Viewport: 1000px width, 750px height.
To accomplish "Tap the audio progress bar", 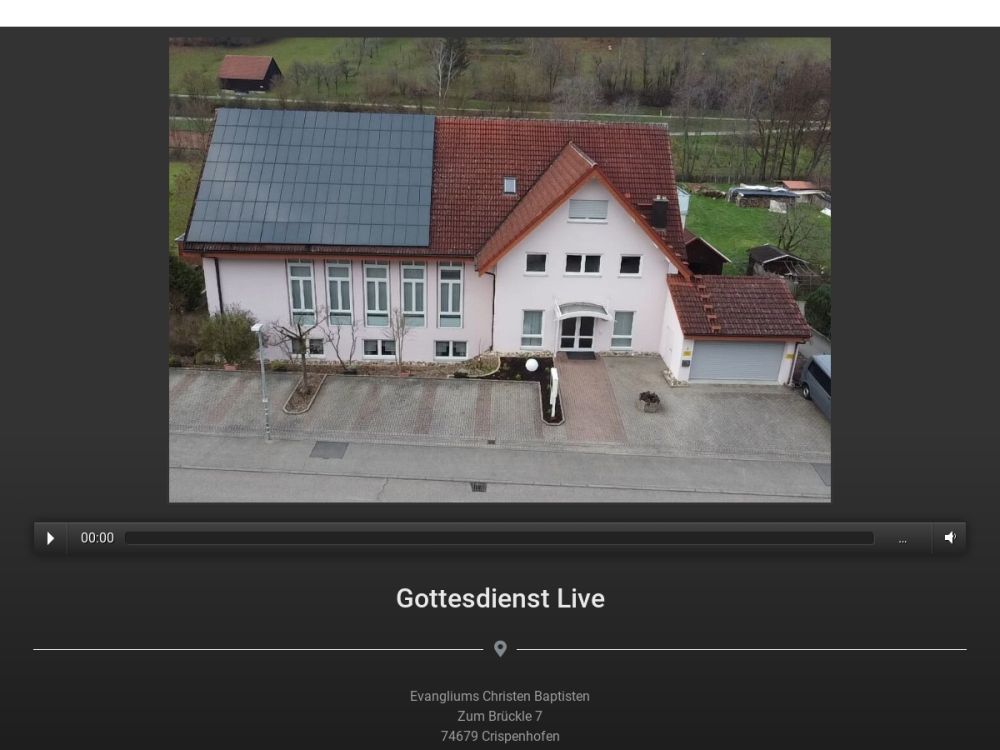I will [499, 538].
